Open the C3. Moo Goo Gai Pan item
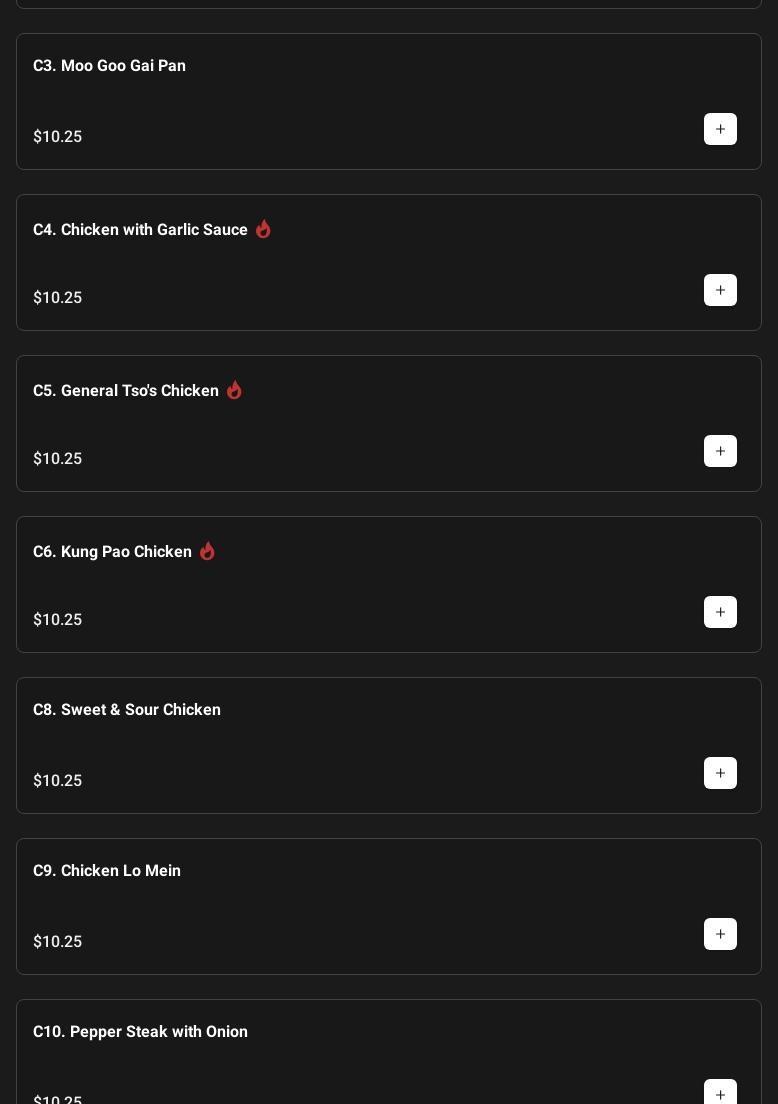The height and width of the screenshot is (1104, 778). point(109,66)
